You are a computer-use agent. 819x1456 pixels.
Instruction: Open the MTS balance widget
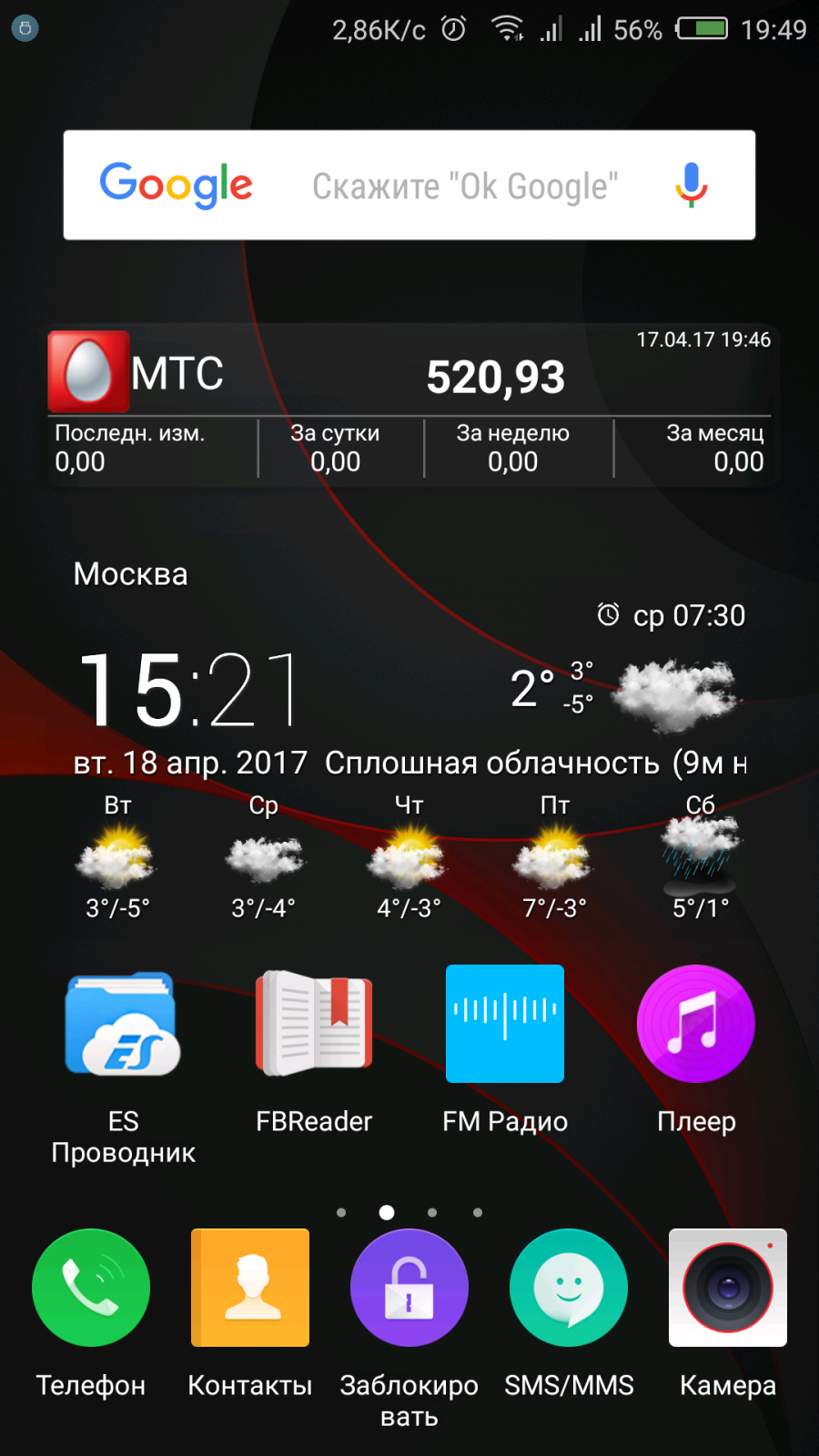click(409, 405)
